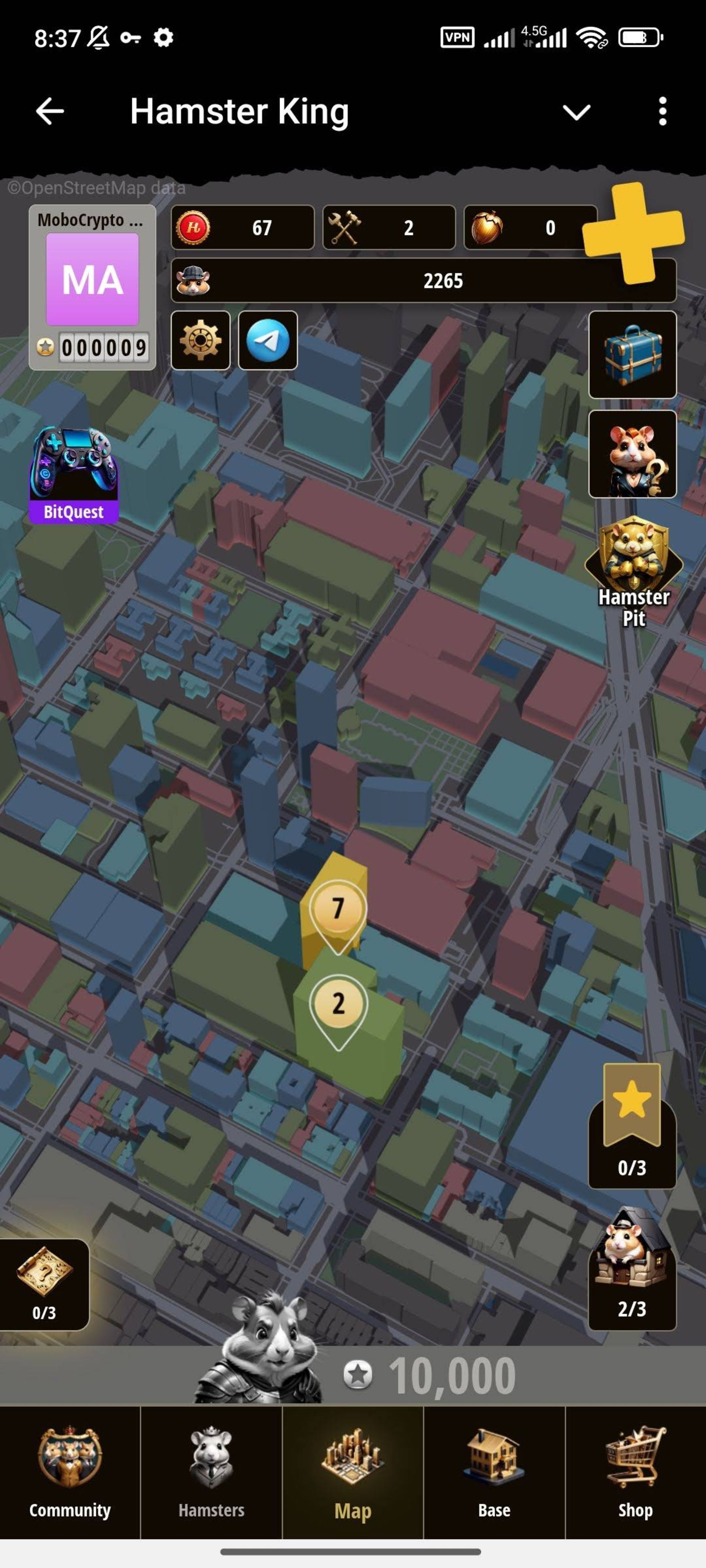
Task: Switch to the Base tab
Action: [x=494, y=1472]
